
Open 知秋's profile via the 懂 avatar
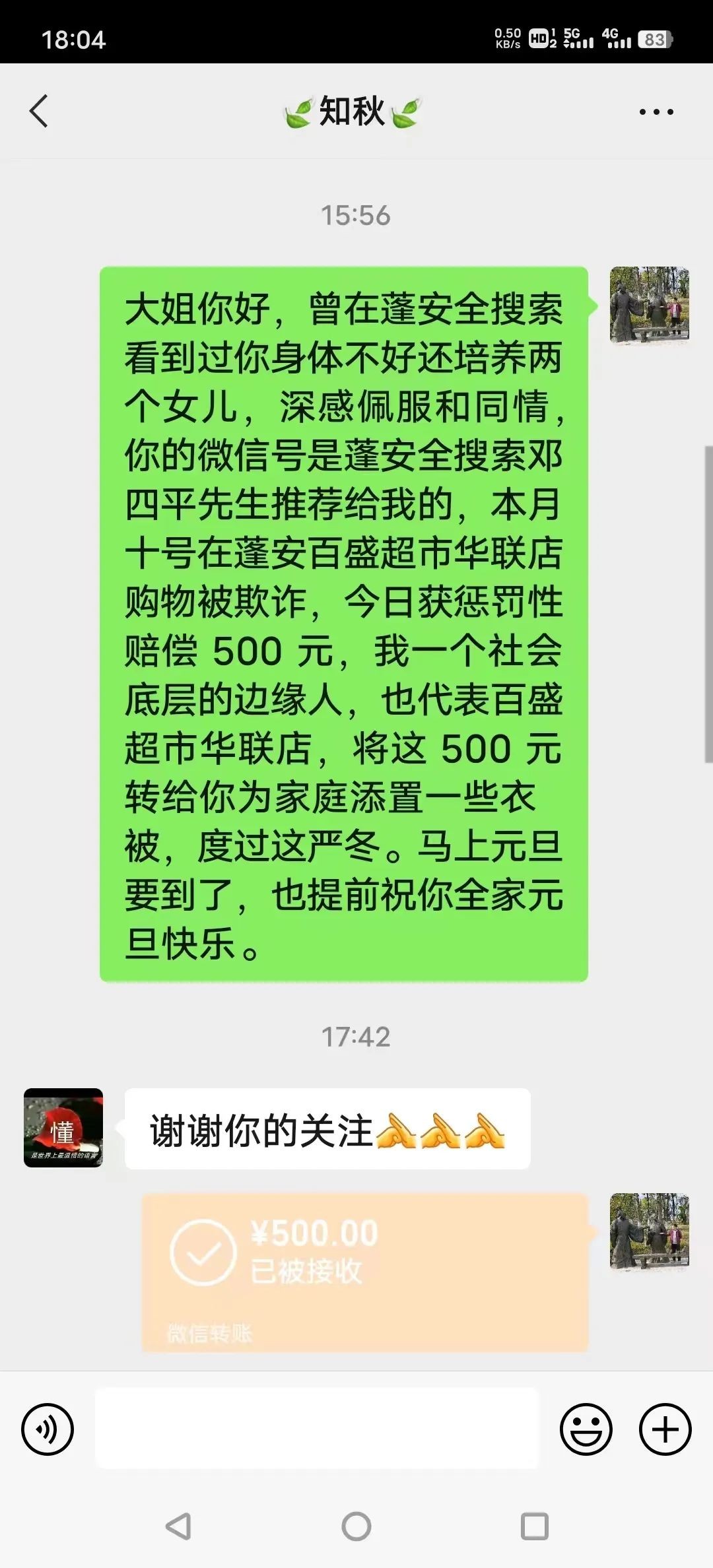pos(63,1127)
